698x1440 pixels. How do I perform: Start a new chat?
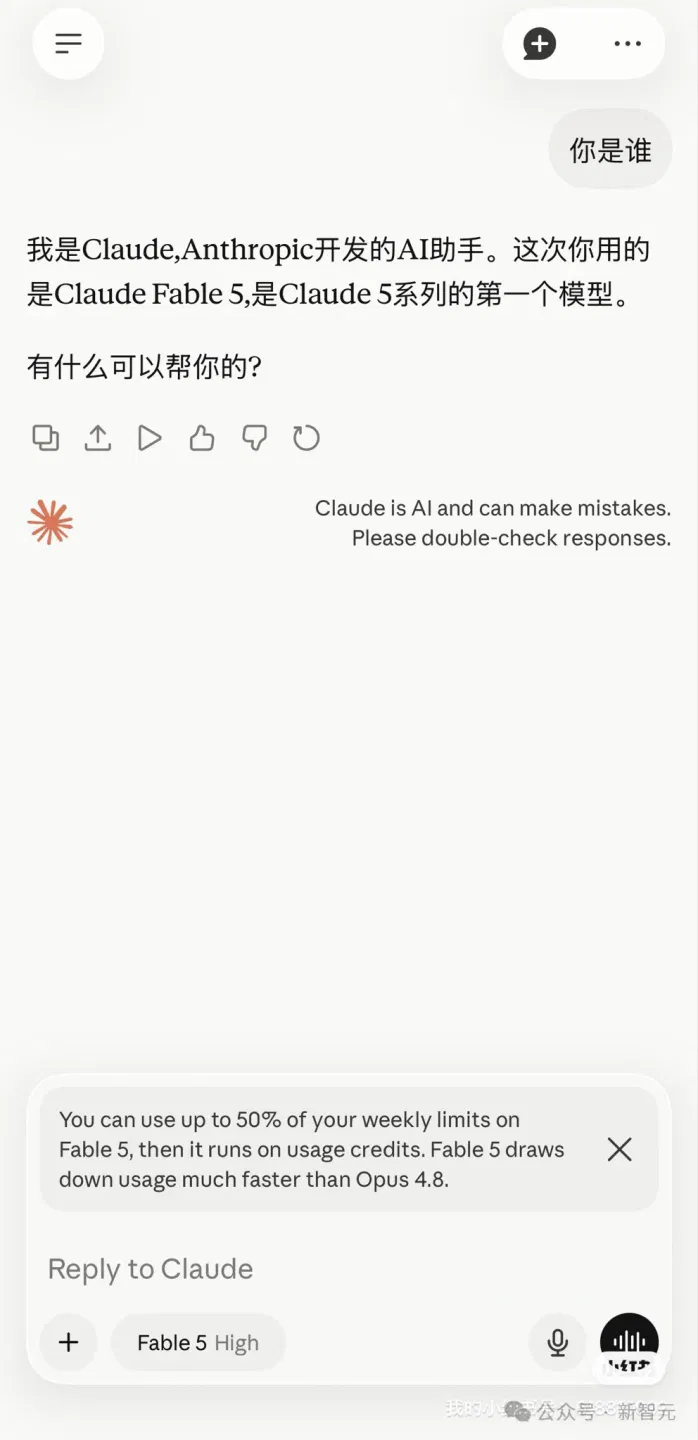tap(540, 43)
